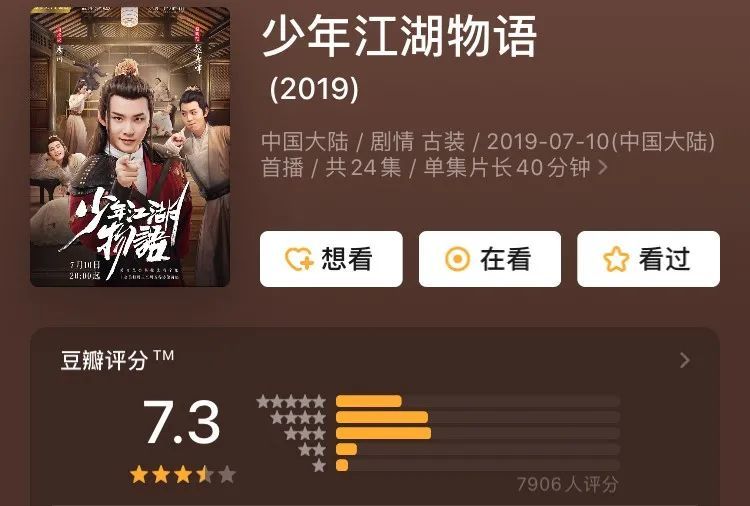
Task: Mark the drama as 在看
Action: pos(489,259)
